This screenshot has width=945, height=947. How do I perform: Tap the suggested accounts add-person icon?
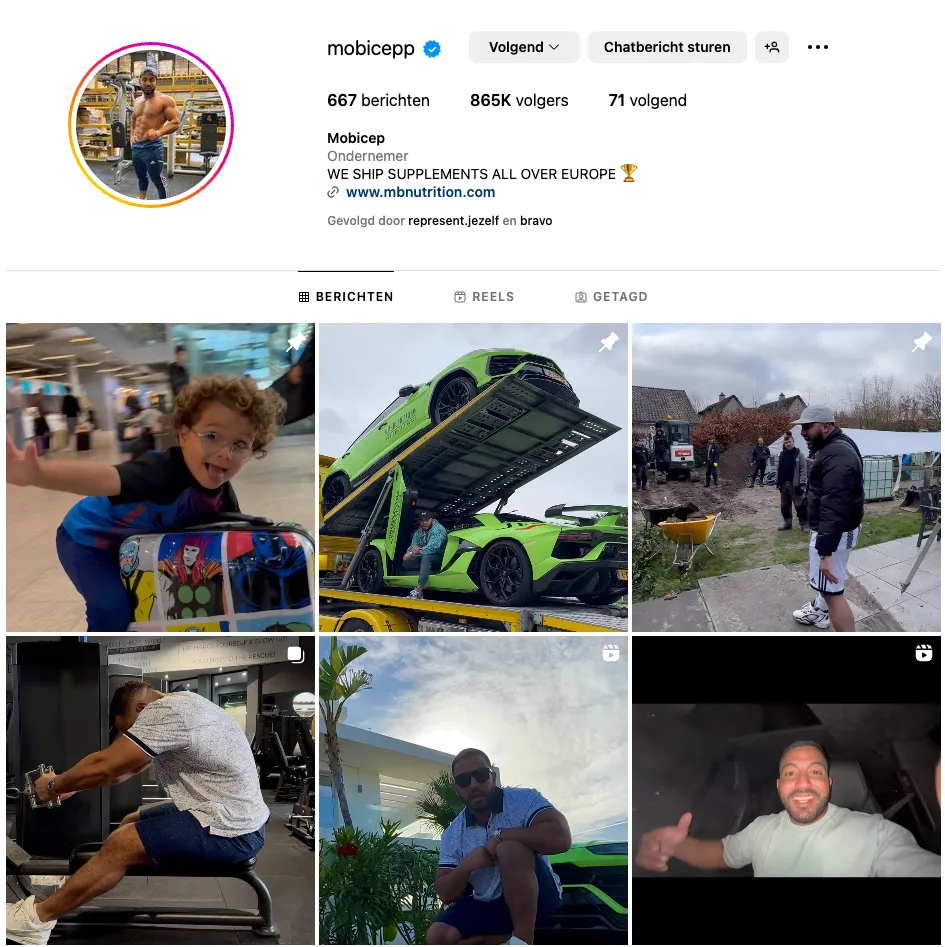click(x=772, y=47)
